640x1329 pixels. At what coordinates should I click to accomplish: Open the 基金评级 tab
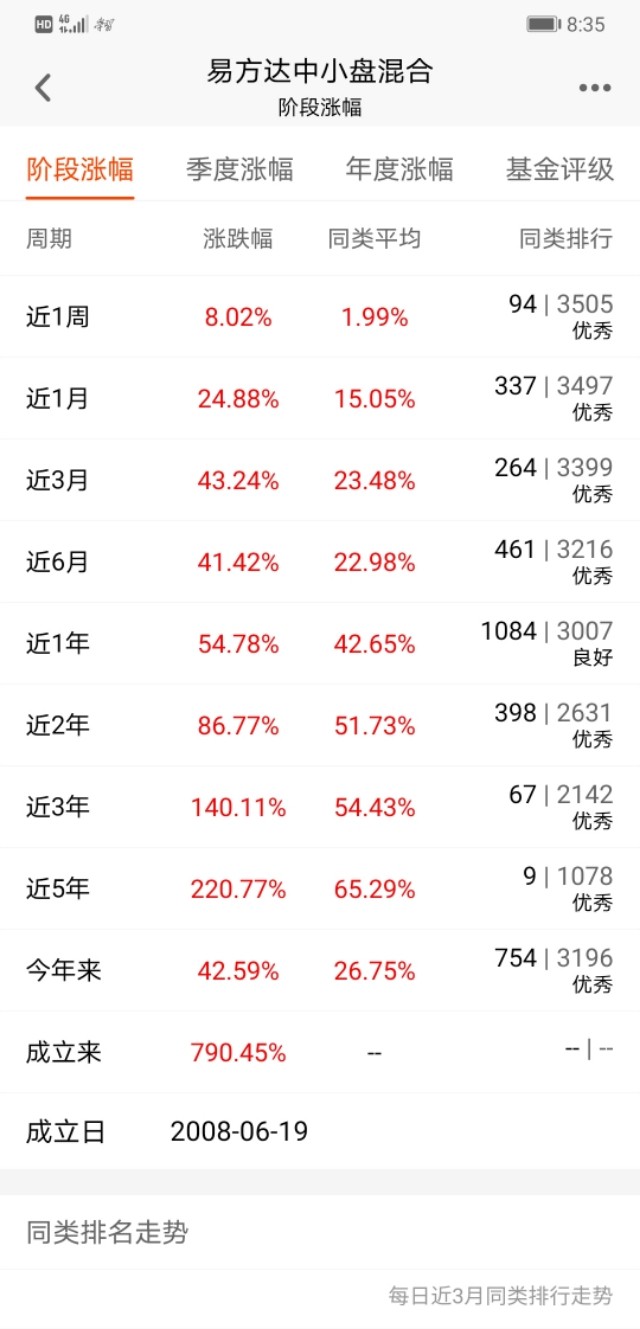pyautogui.click(x=560, y=169)
